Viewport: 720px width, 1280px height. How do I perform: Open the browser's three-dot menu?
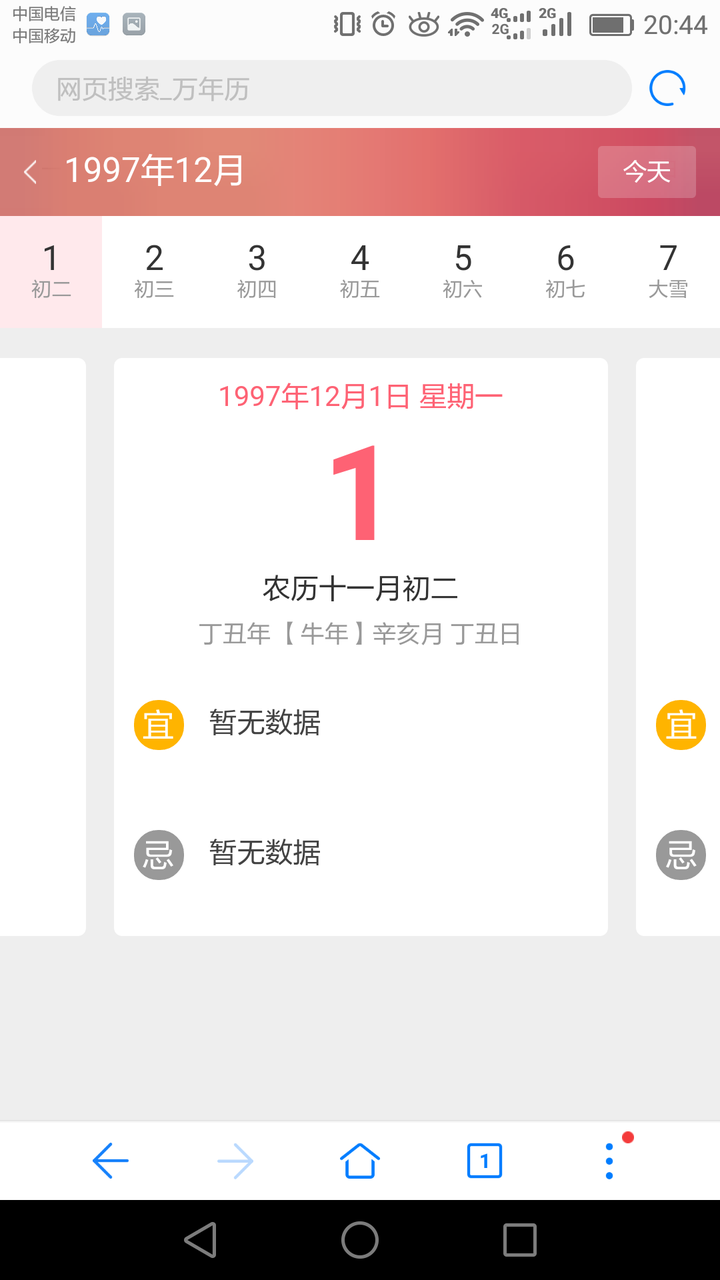point(609,1161)
